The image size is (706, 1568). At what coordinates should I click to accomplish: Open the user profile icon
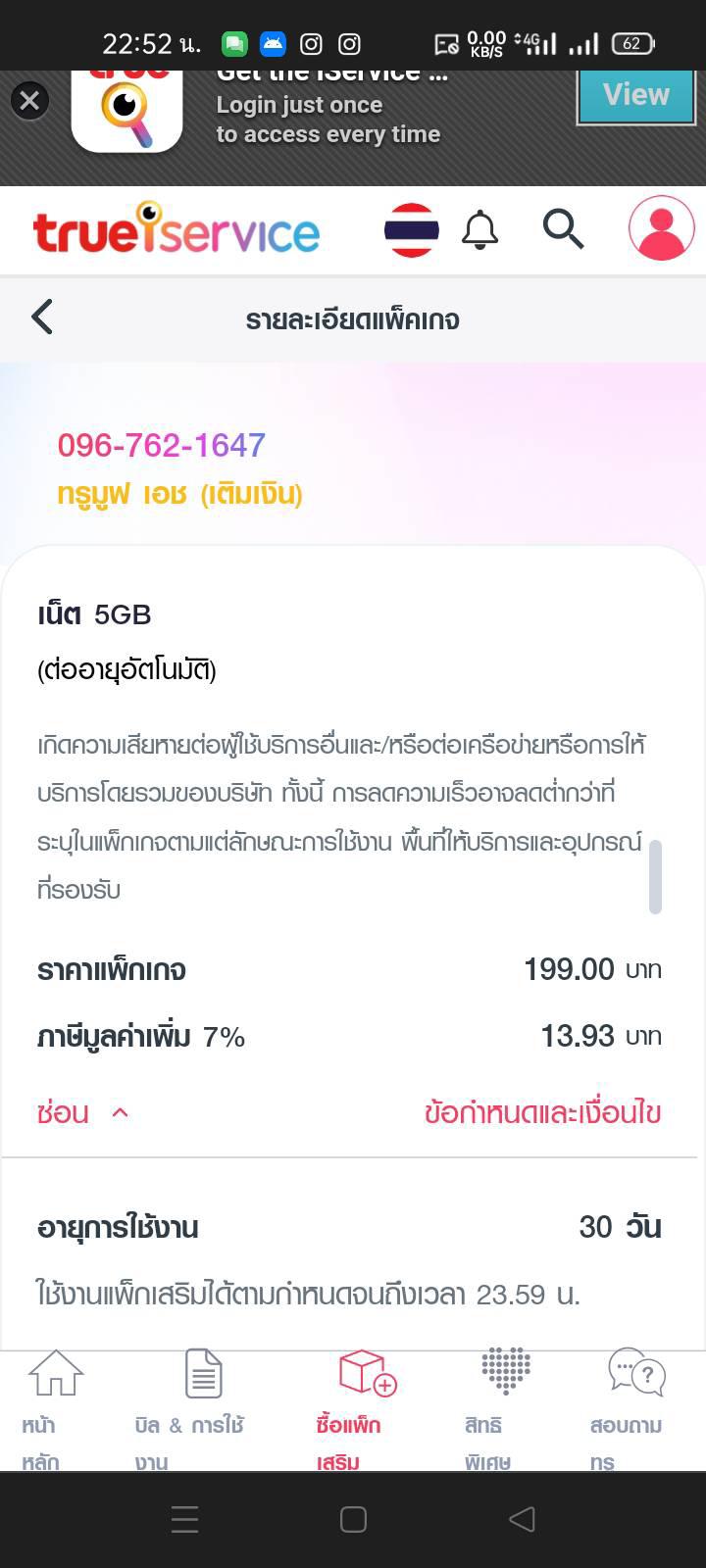662,228
